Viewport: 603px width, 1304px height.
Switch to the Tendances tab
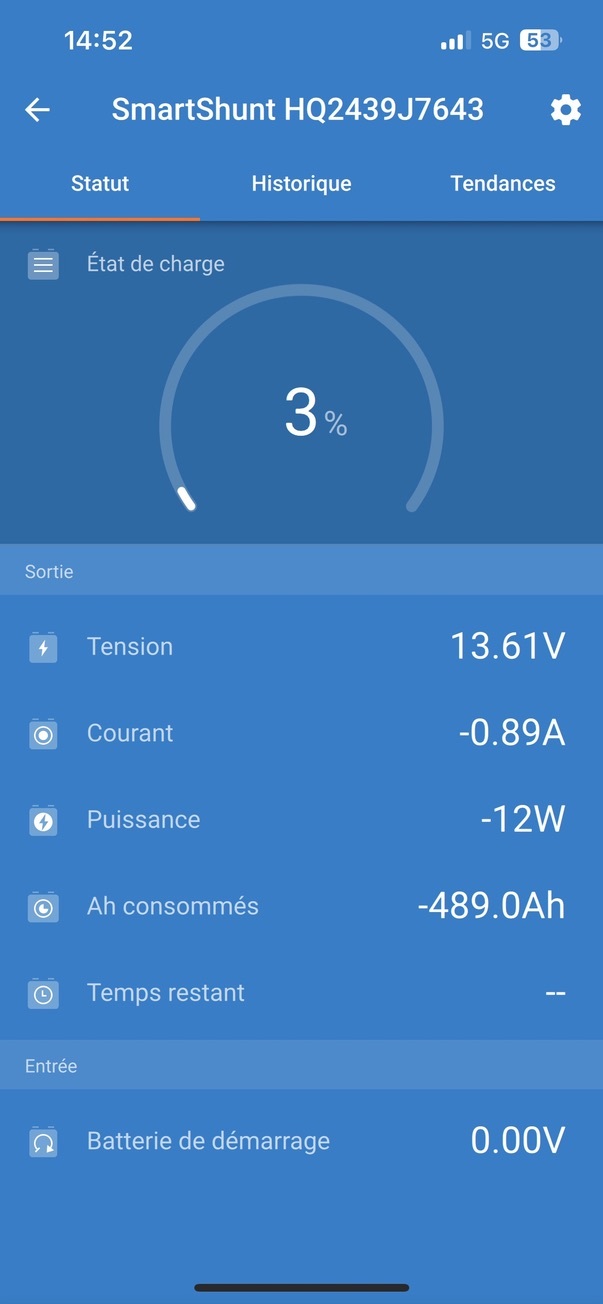(503, 184)
